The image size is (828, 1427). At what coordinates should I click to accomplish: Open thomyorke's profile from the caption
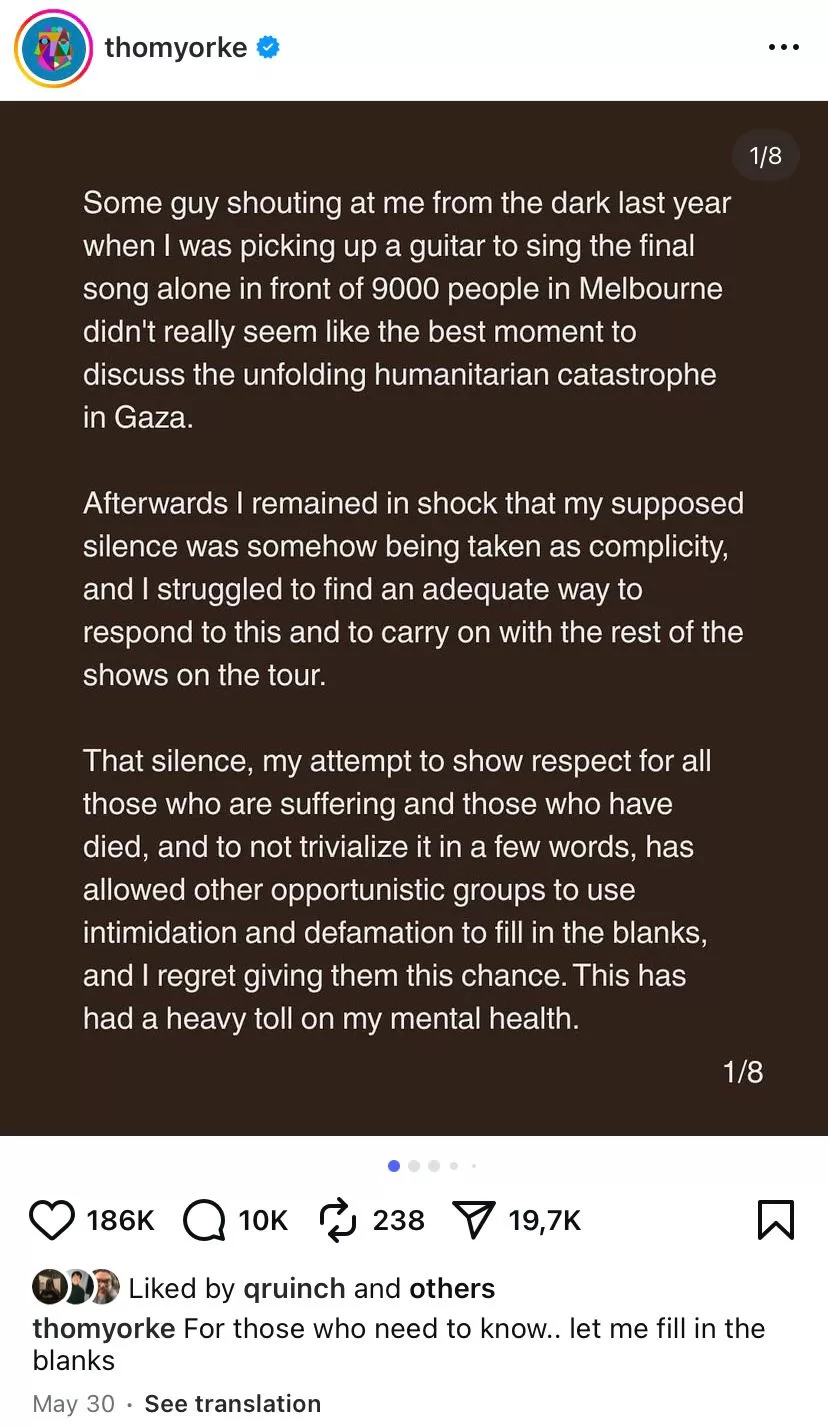(x=104, y=1328)
